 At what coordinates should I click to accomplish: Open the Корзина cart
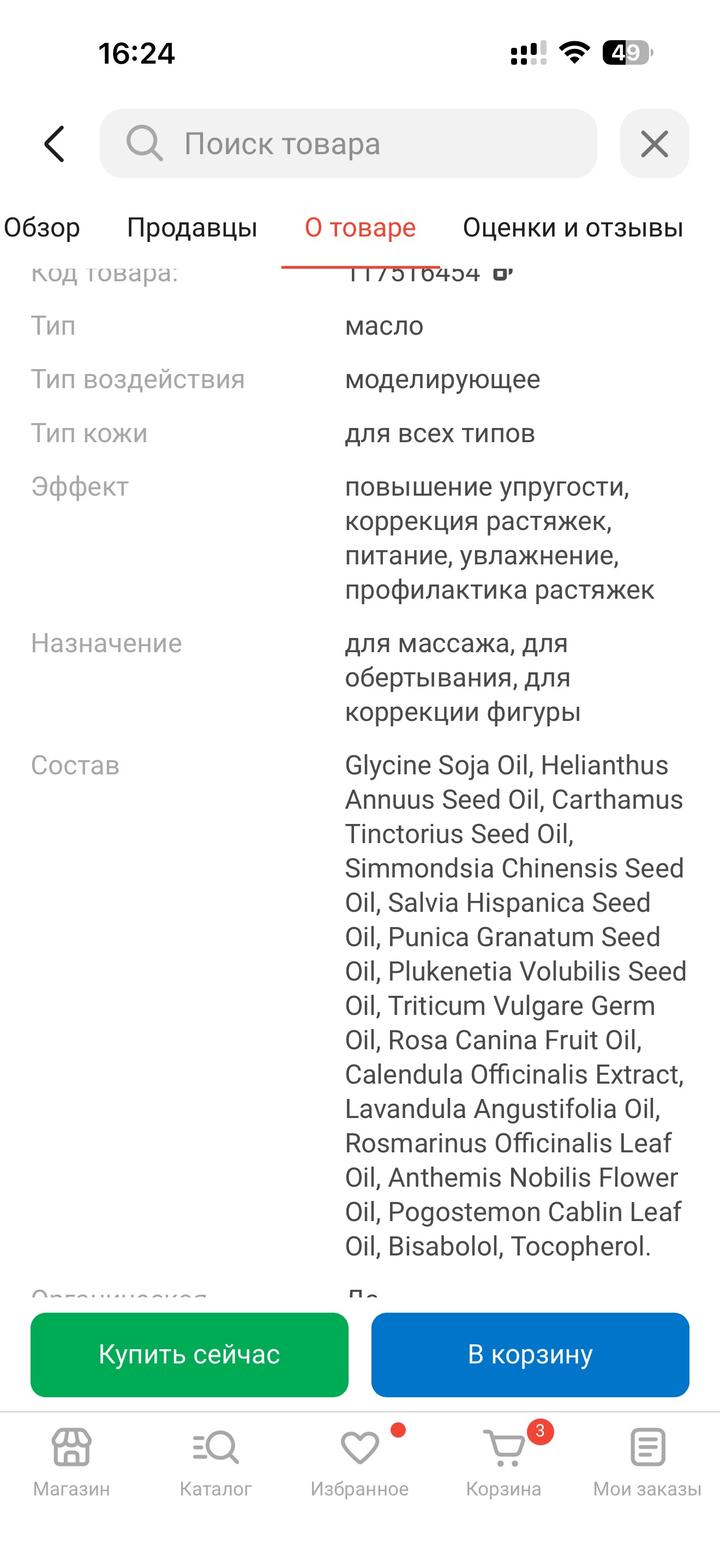[503, 1460]
